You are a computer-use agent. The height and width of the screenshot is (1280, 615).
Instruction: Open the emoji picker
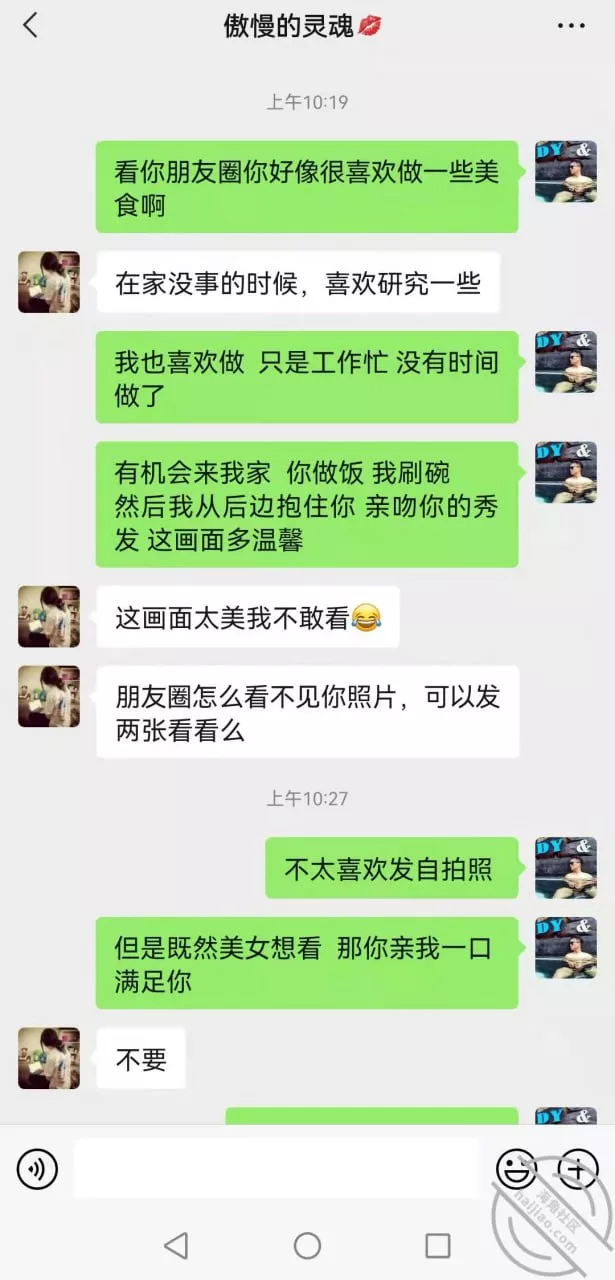click(517, 1168)
